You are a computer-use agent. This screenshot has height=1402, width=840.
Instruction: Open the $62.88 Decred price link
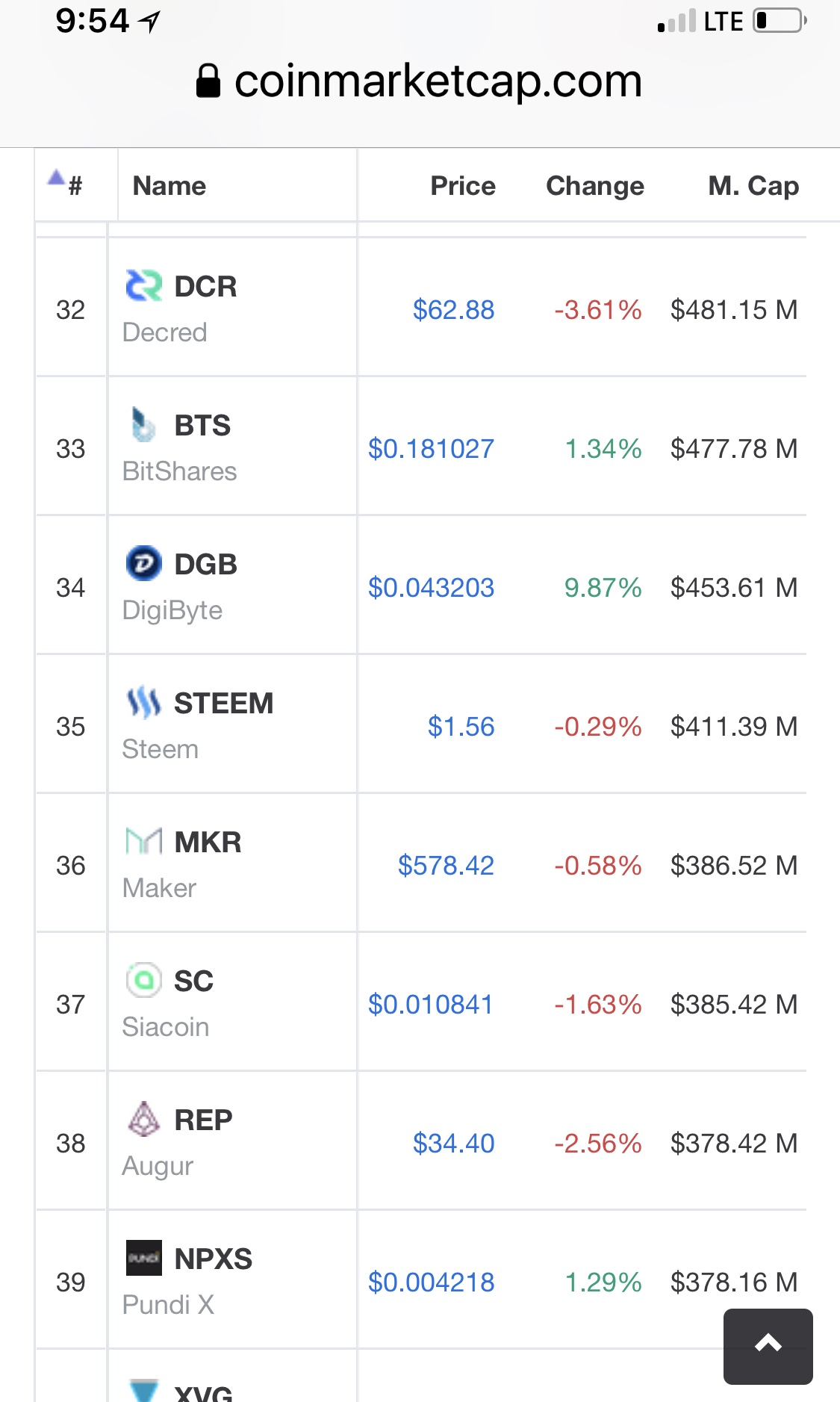(453, 310)
